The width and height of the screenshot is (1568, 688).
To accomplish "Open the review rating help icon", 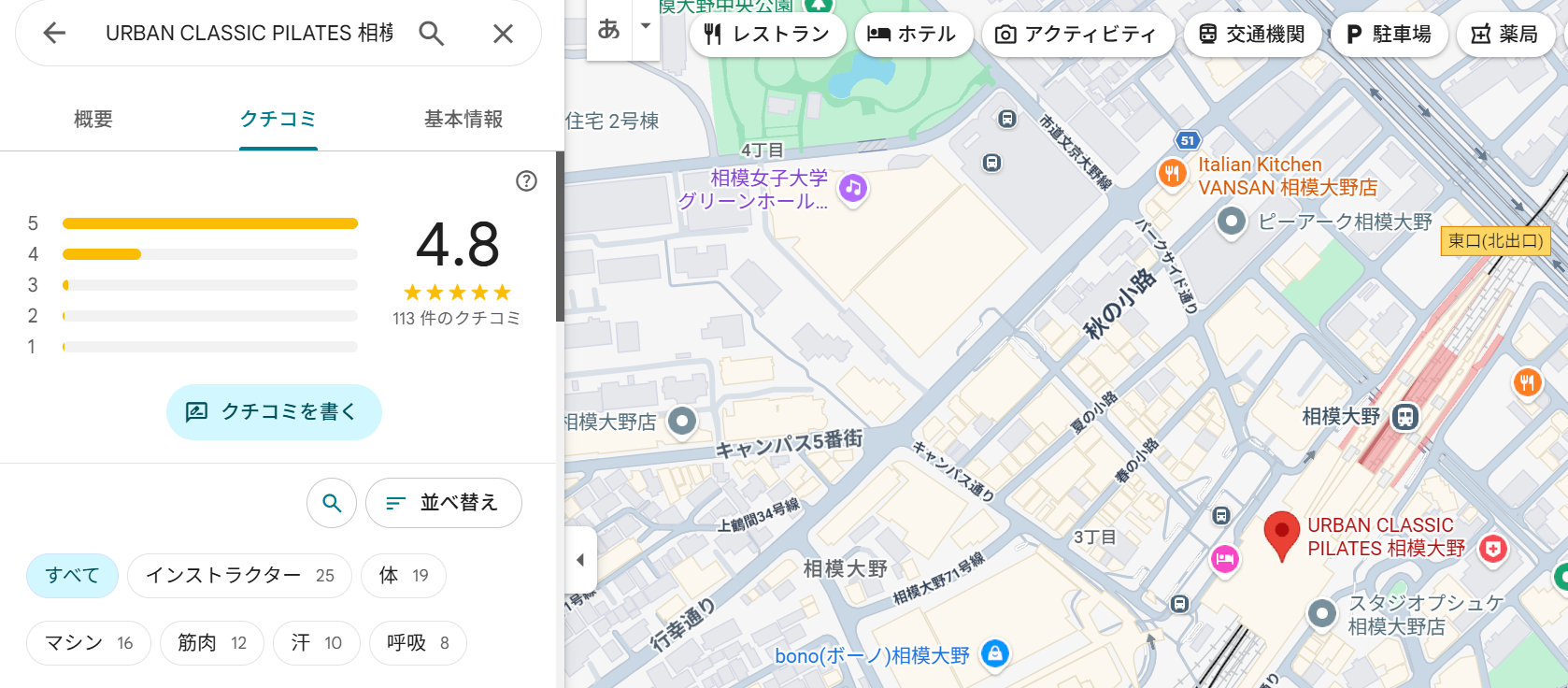I will (x=527, y=181).
